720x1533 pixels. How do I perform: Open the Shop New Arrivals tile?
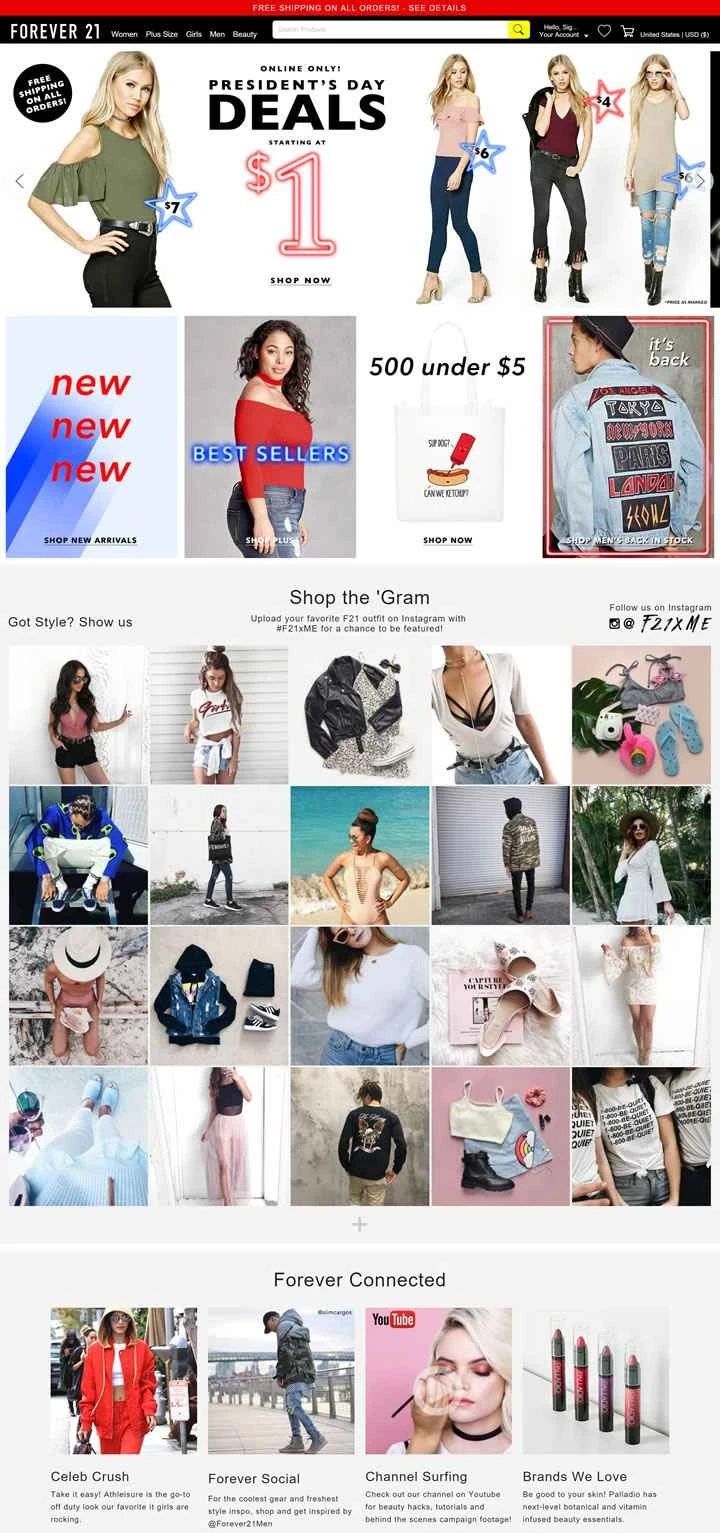[x=91, y=437]
